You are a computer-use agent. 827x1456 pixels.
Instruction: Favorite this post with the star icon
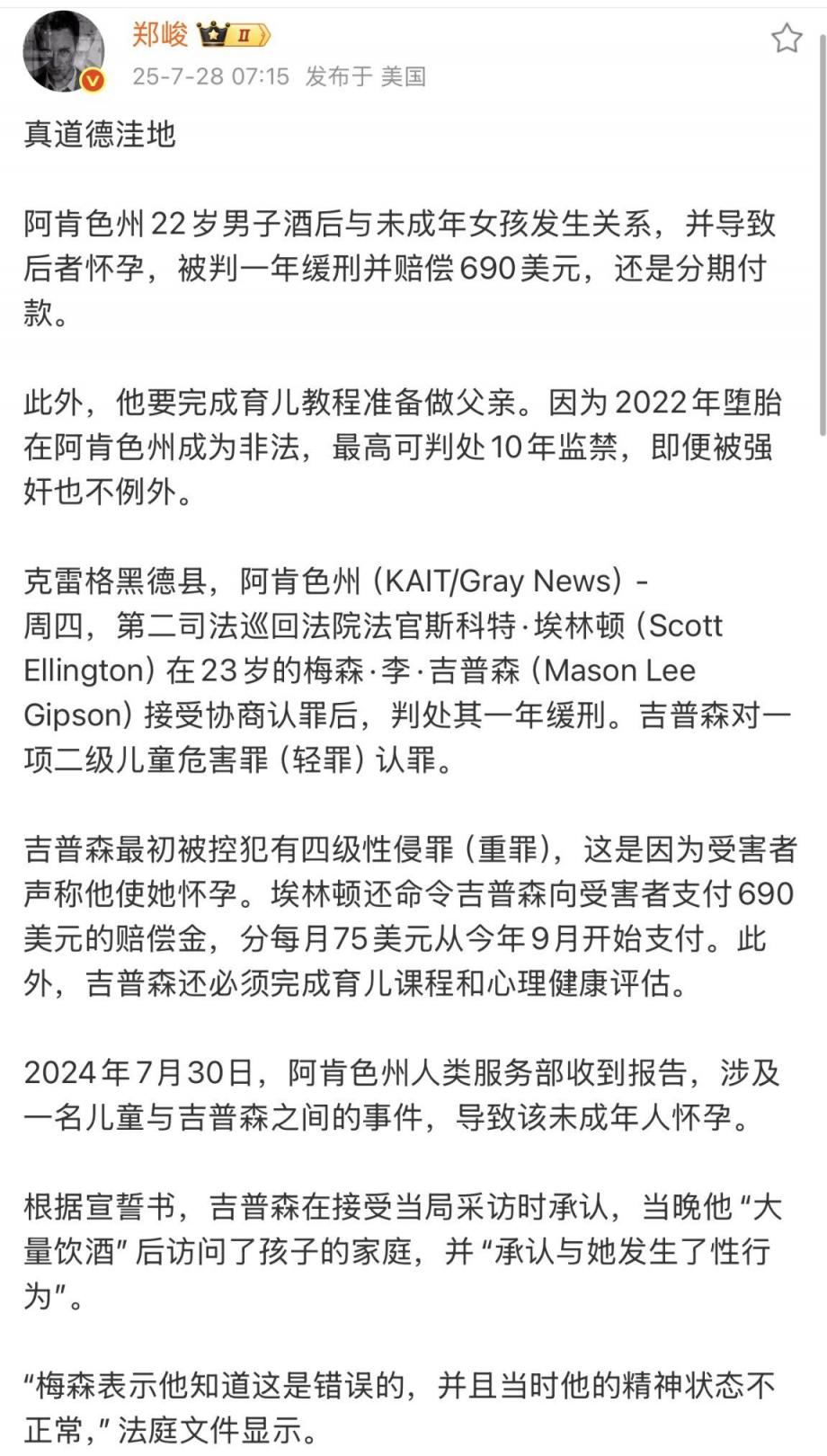pyautogui.click(x=786, y=38)
